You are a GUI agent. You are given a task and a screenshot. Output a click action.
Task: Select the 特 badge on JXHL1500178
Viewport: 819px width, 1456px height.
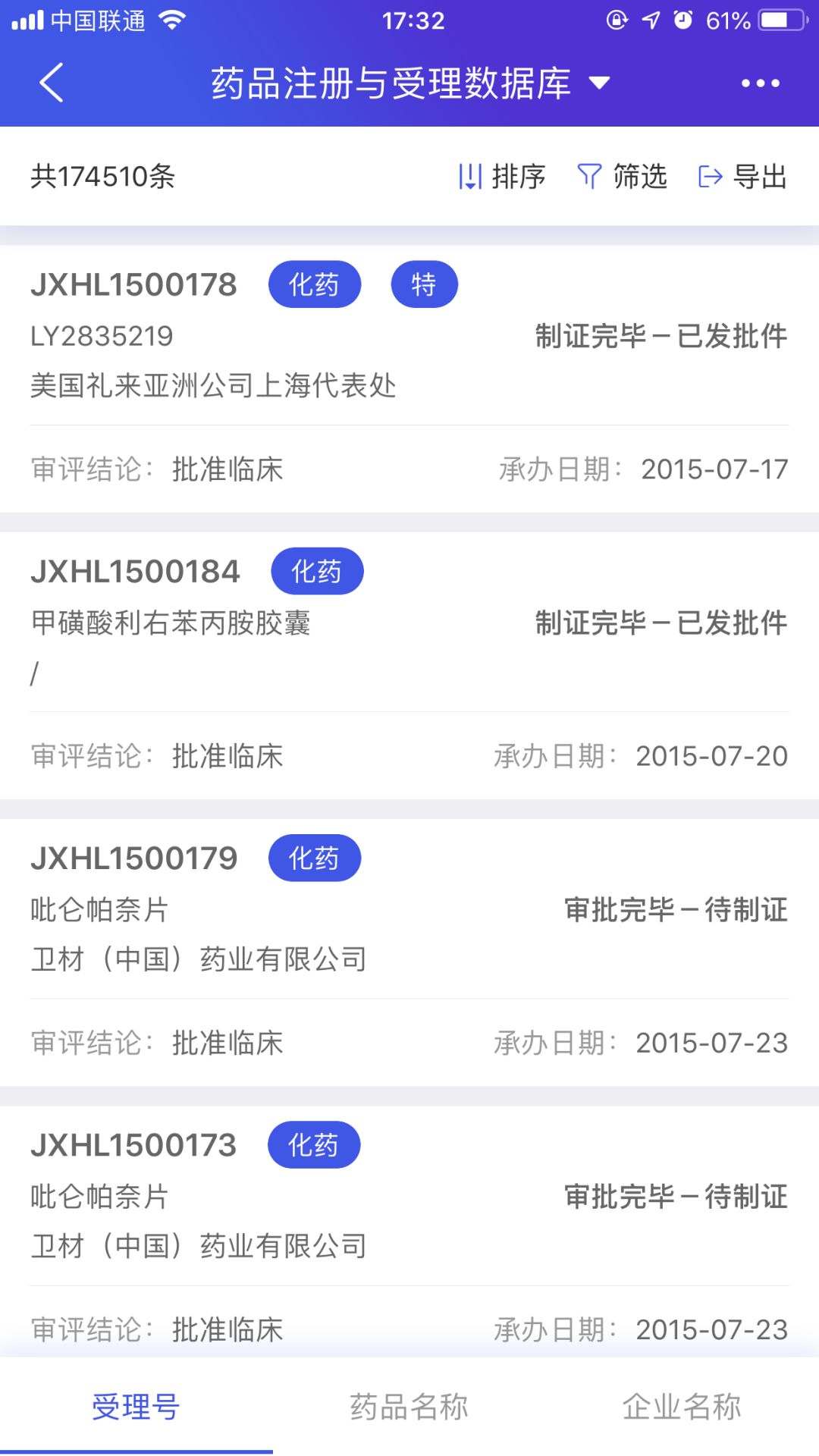(424, 284)
